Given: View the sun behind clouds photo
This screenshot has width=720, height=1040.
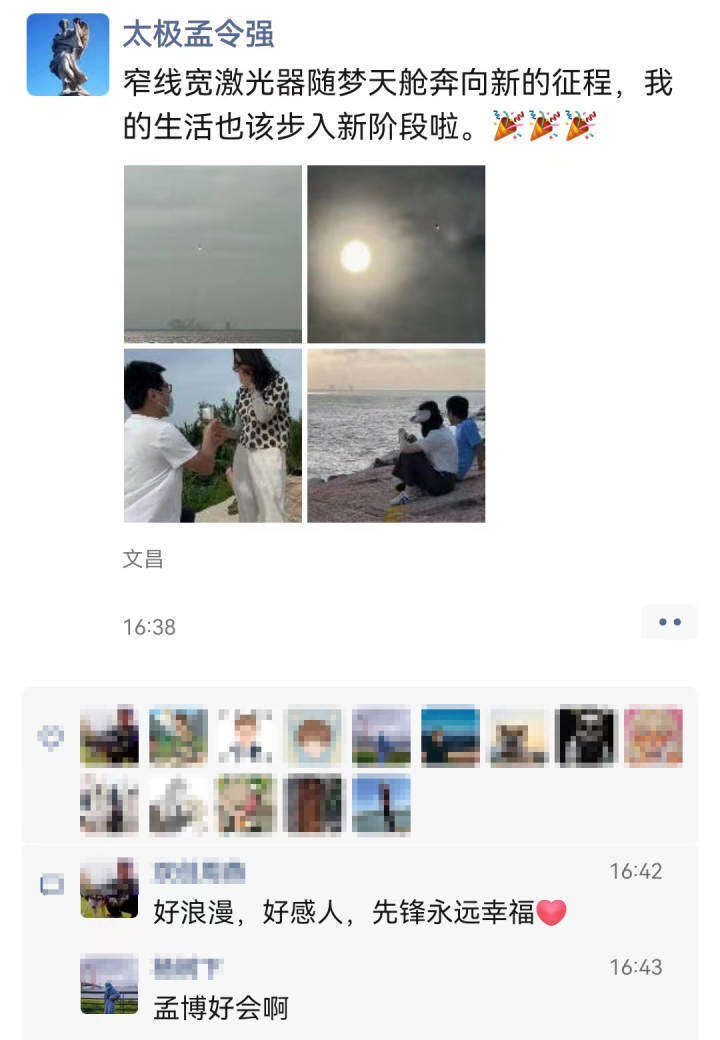Looking at the screenshot, I should 396,254.
